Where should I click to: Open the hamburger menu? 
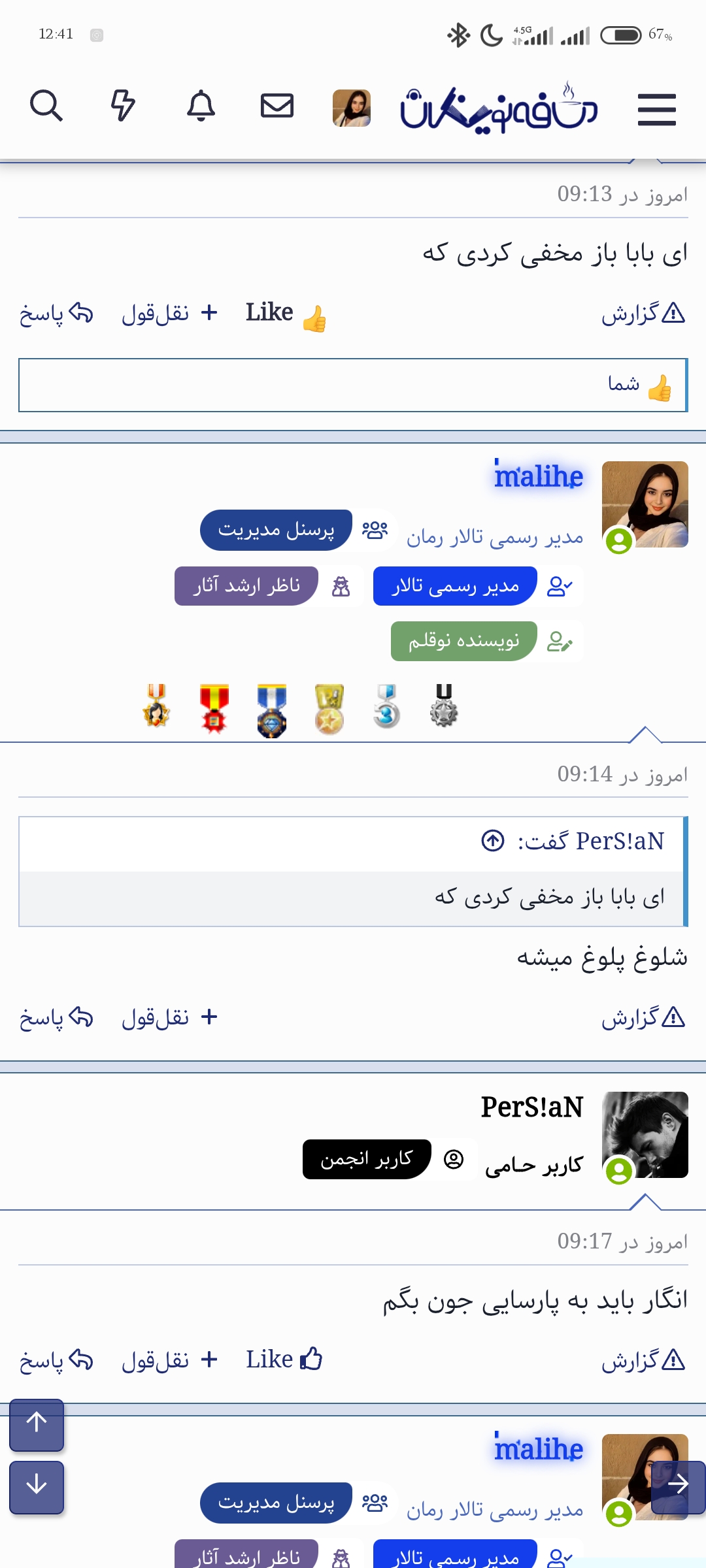pos(656,109)
